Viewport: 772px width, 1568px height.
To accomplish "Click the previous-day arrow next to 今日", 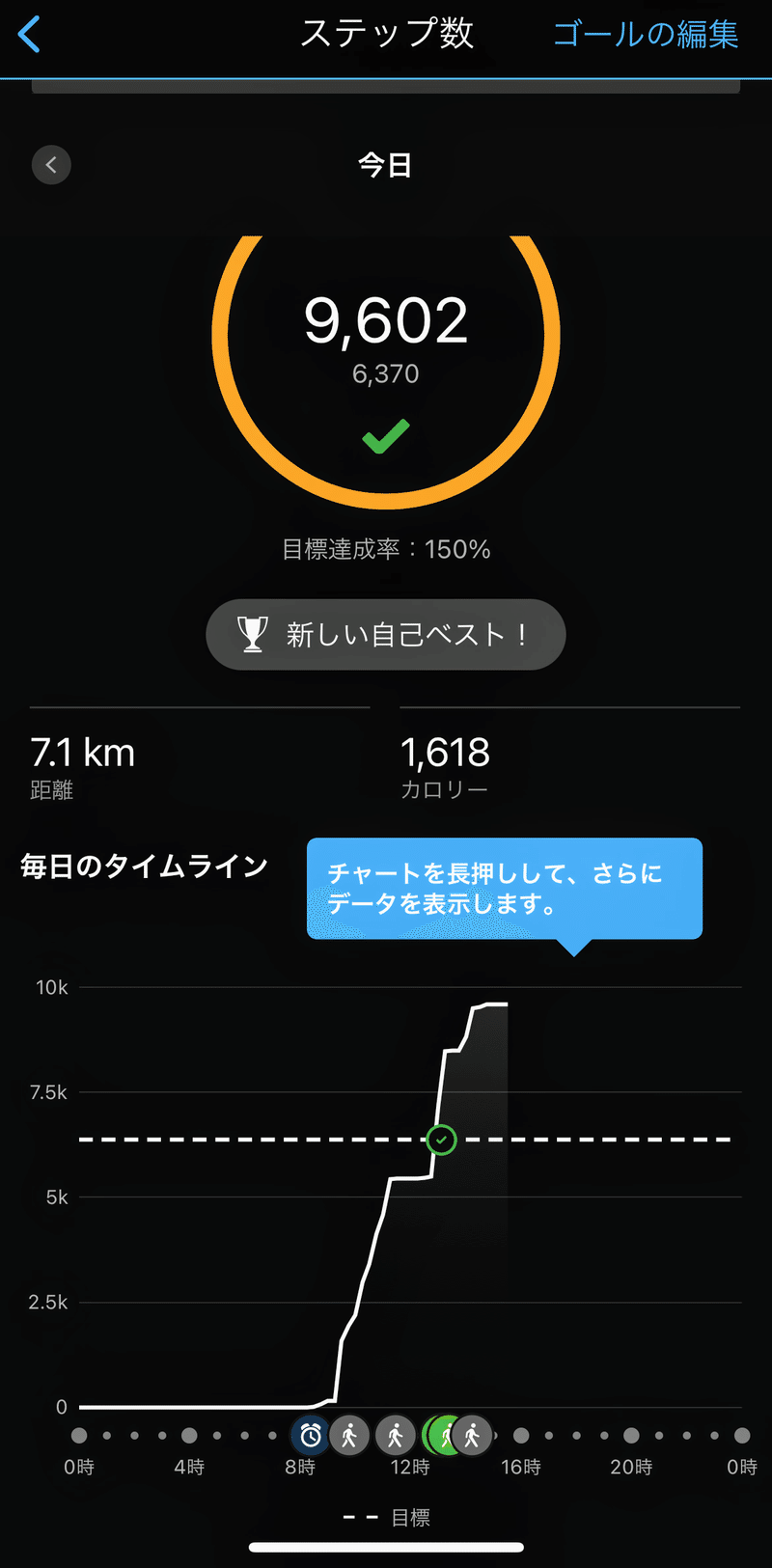I will (51, 164).
